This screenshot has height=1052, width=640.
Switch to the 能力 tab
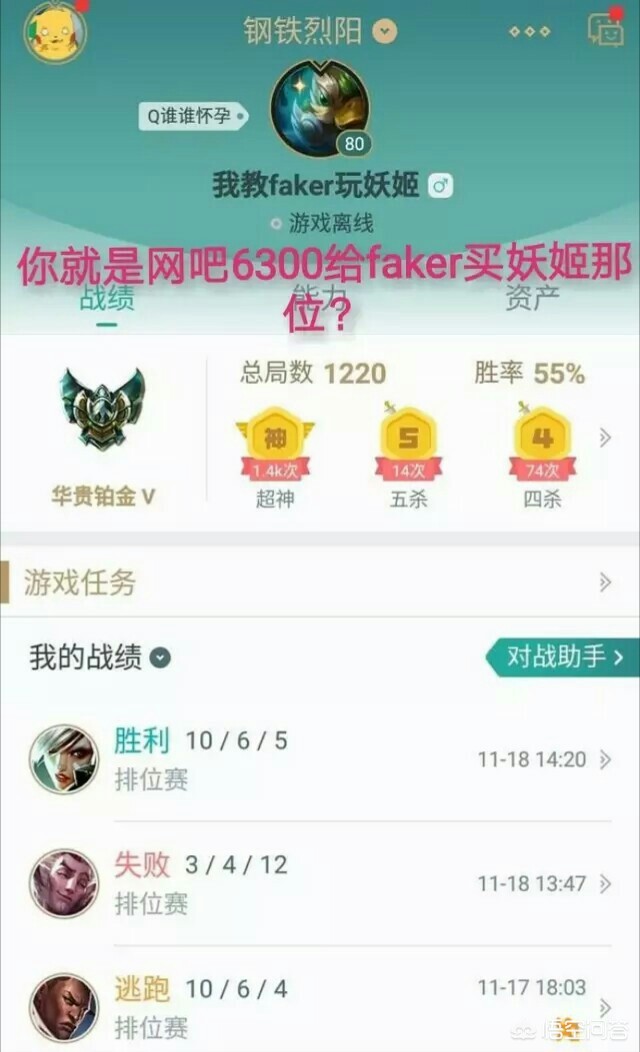coord(319,296)
